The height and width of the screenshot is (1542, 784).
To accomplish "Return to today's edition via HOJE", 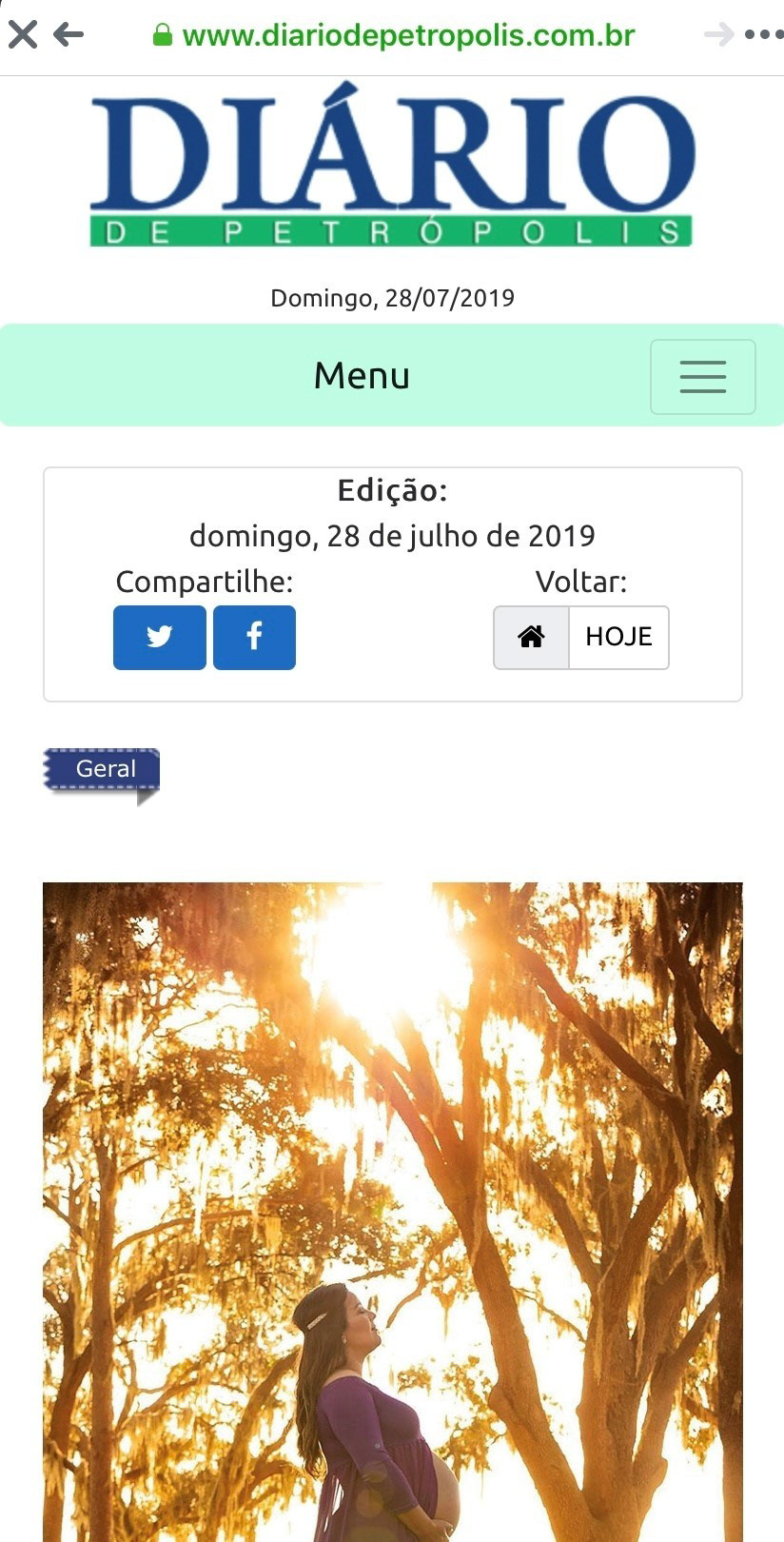I will click(x=618, y=637).
